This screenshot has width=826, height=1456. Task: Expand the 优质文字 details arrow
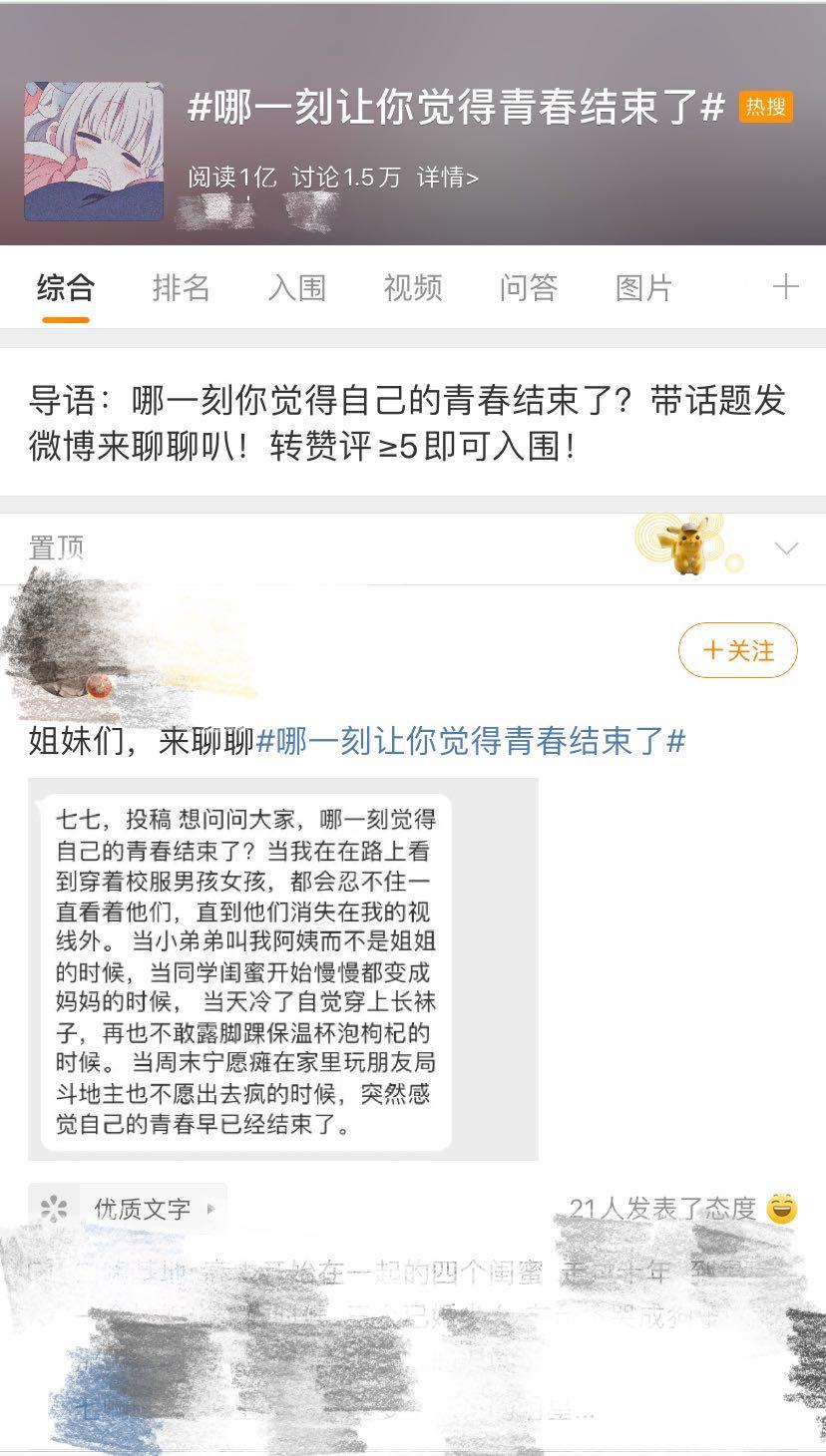pos(209,1208)
